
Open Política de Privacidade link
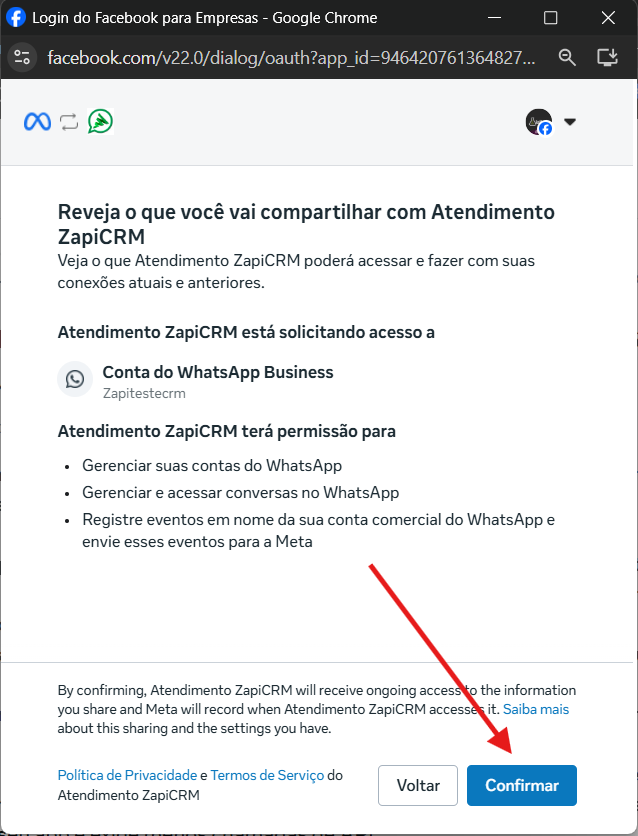tap(128, 775)
